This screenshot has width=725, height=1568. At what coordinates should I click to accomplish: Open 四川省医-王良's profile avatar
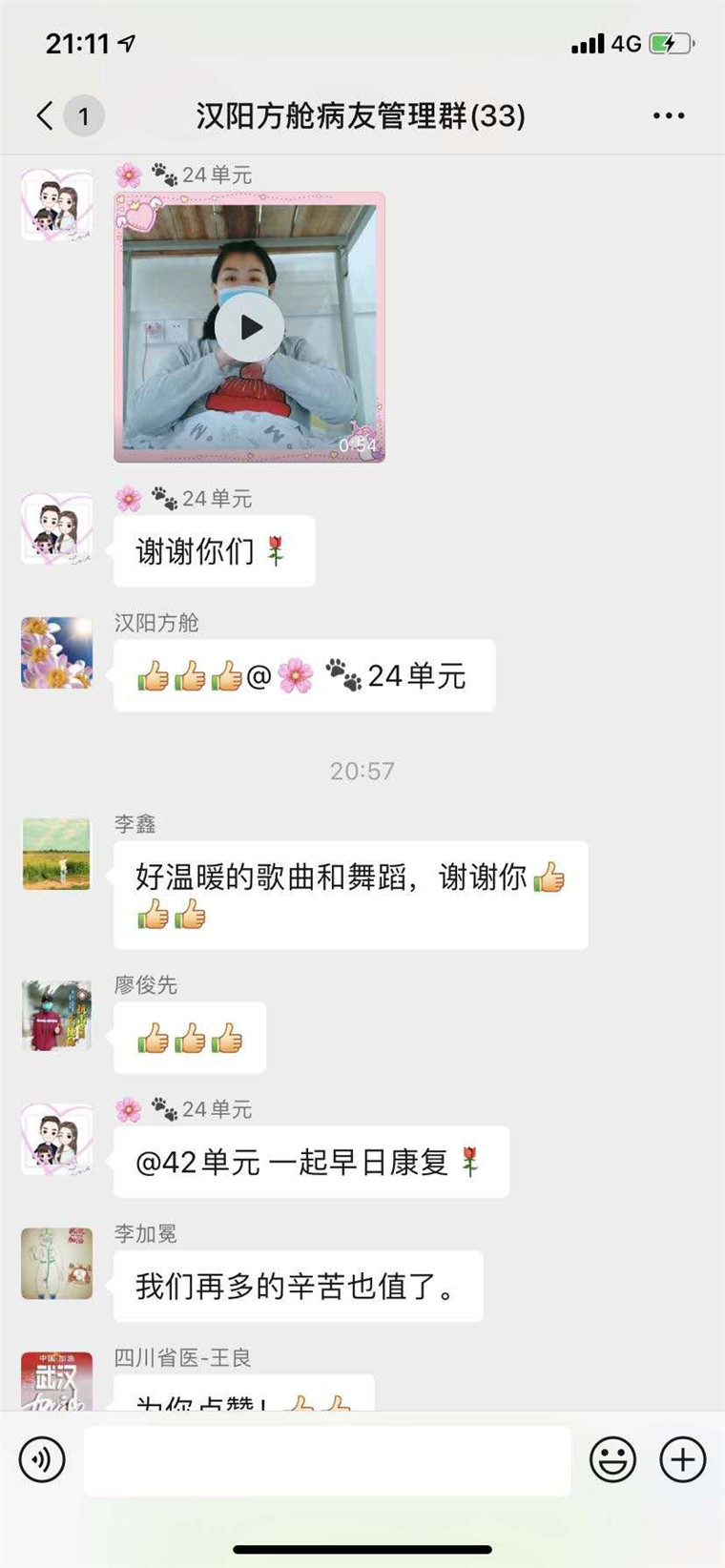(x=57, y=1381)
